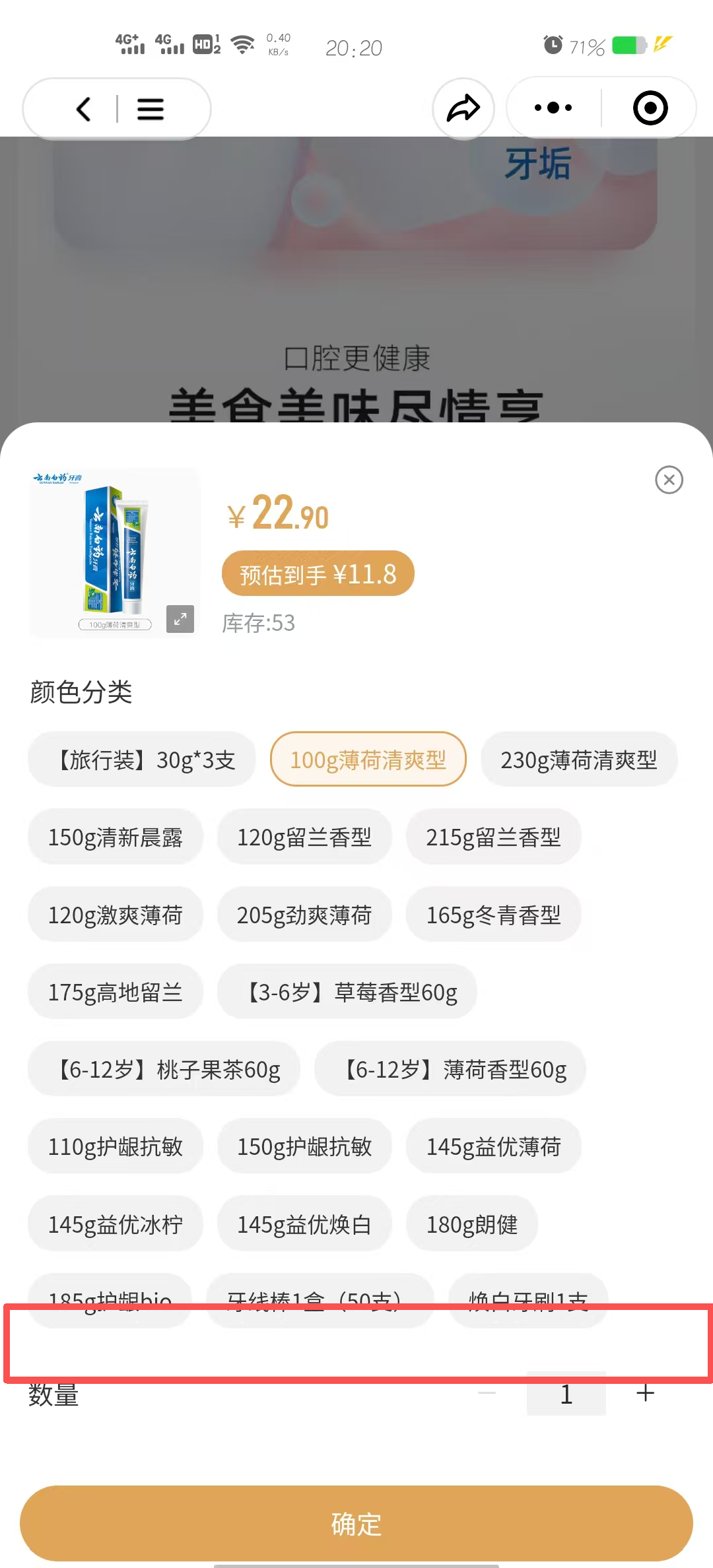The image size is (713, 1568).
Task: Select 110g护龈抗敏 option
Action: pos(115,1147)
